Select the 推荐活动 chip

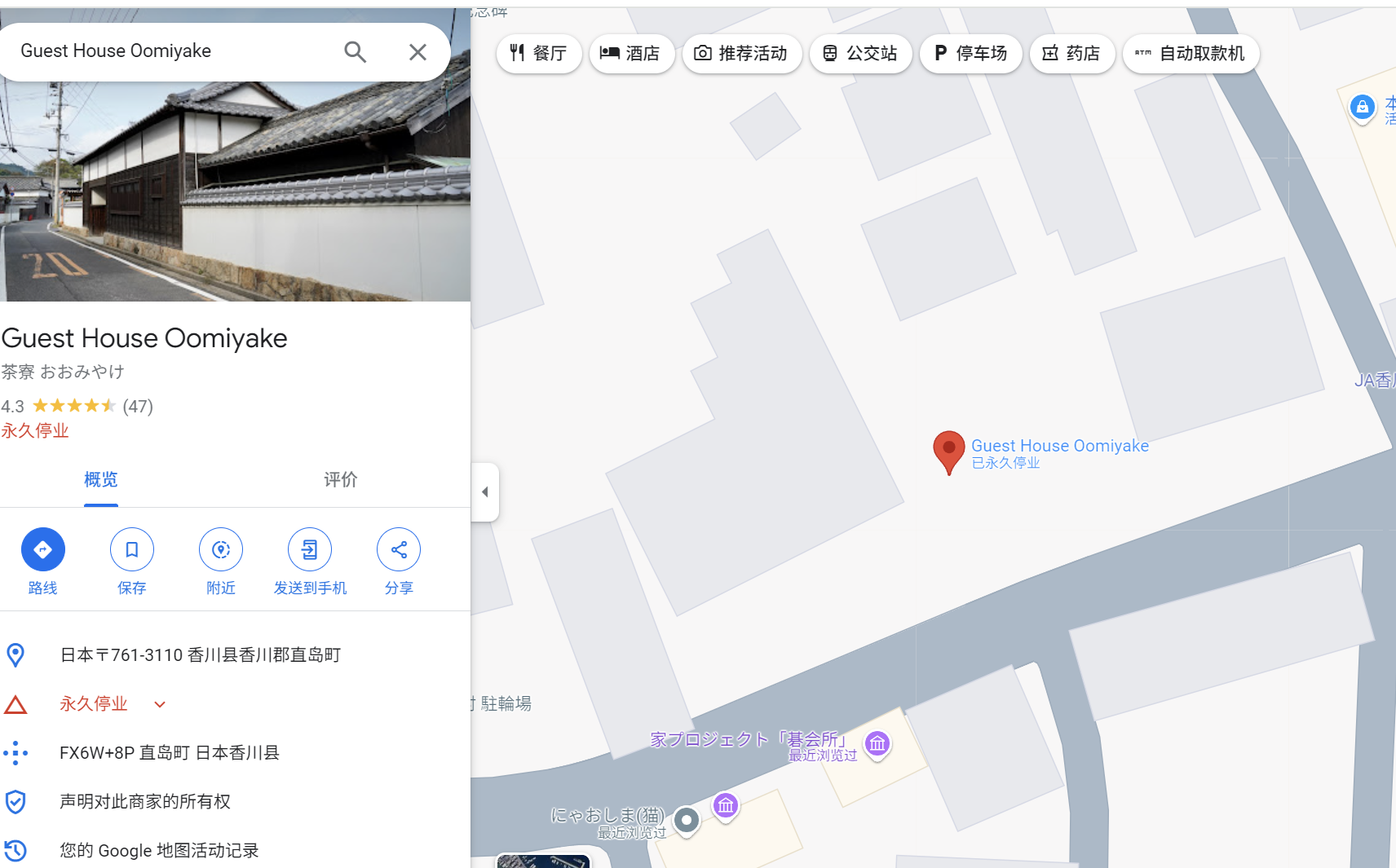click(x=740, y=54)
